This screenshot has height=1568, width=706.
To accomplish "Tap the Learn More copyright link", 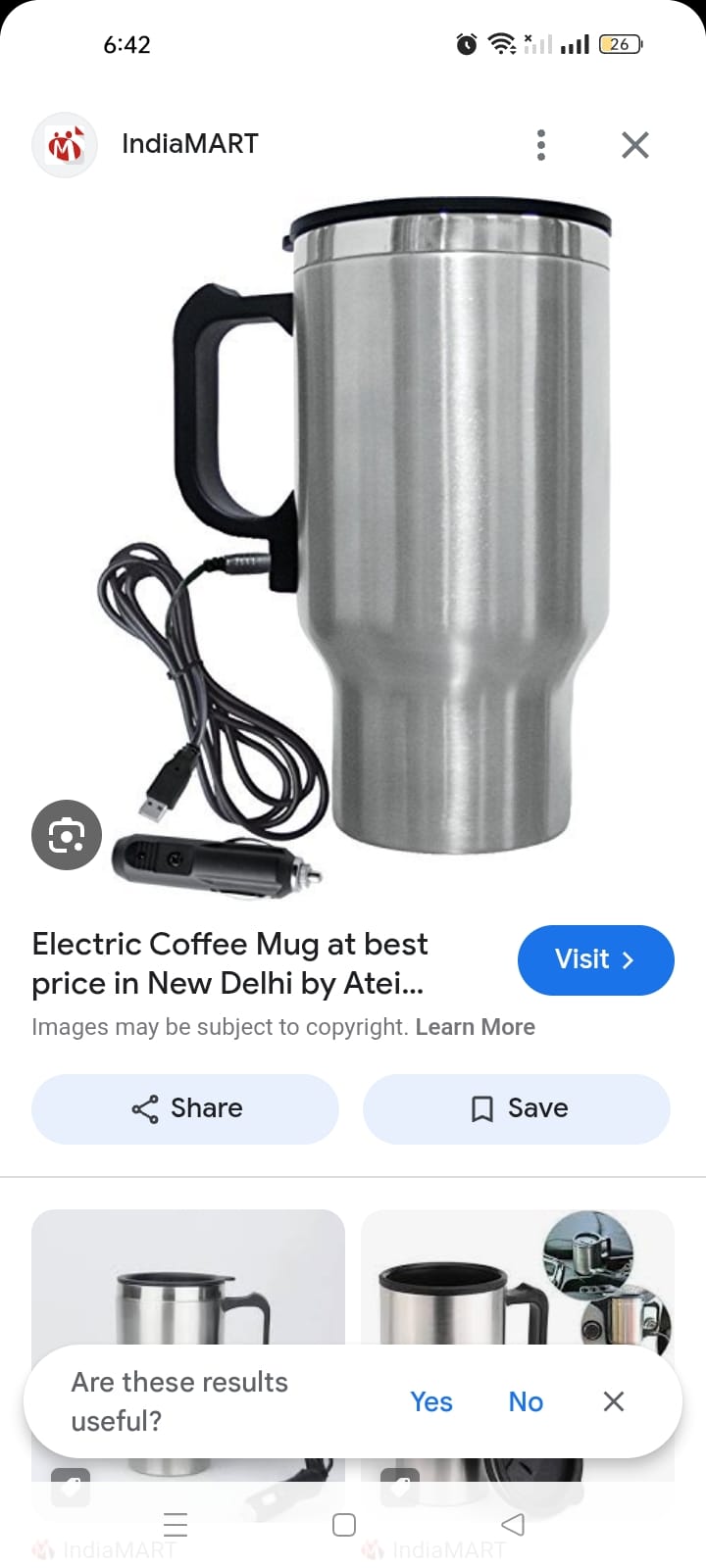I will (x=475, y=1027).
